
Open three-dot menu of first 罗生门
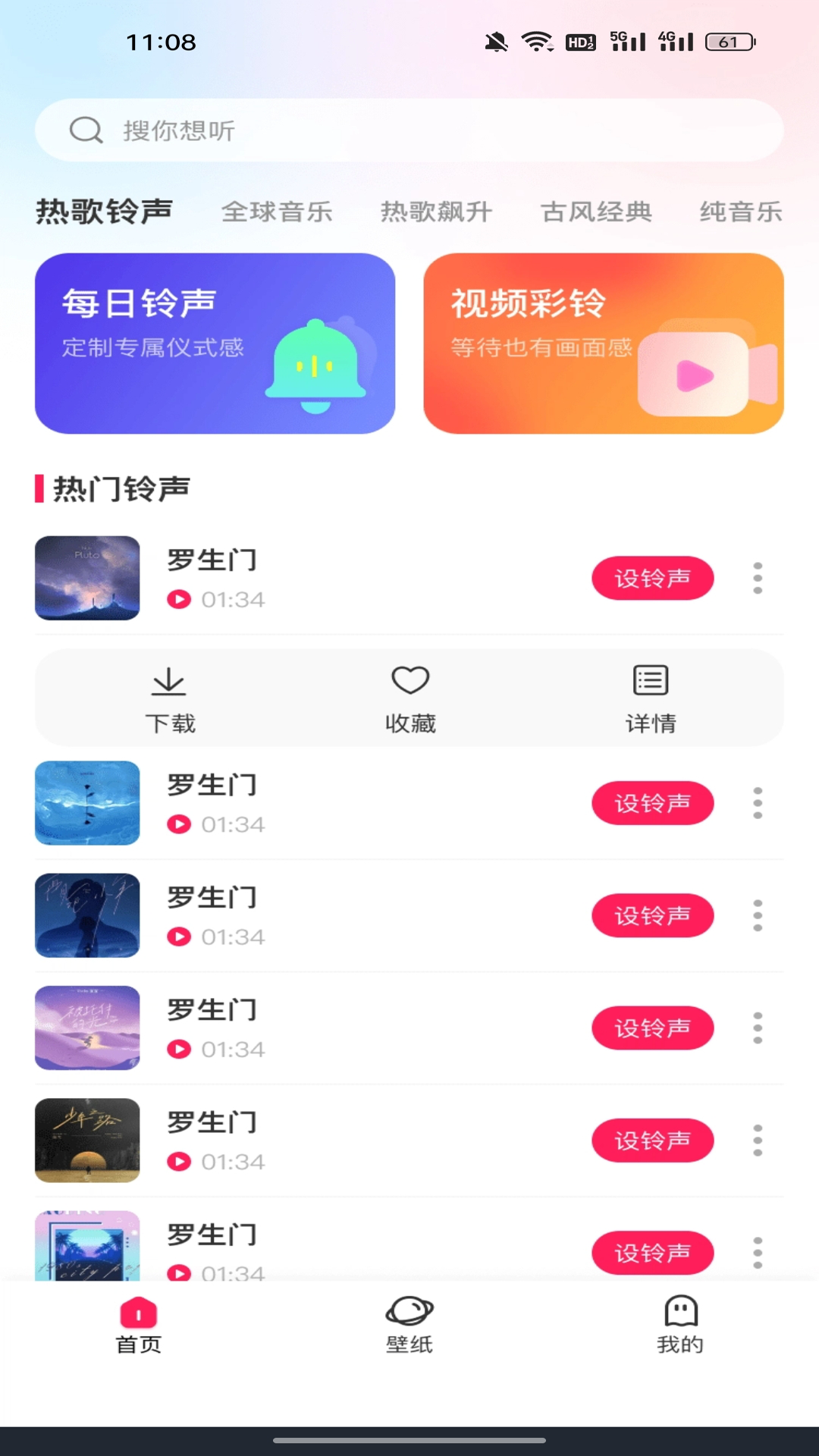click(757, 578)
